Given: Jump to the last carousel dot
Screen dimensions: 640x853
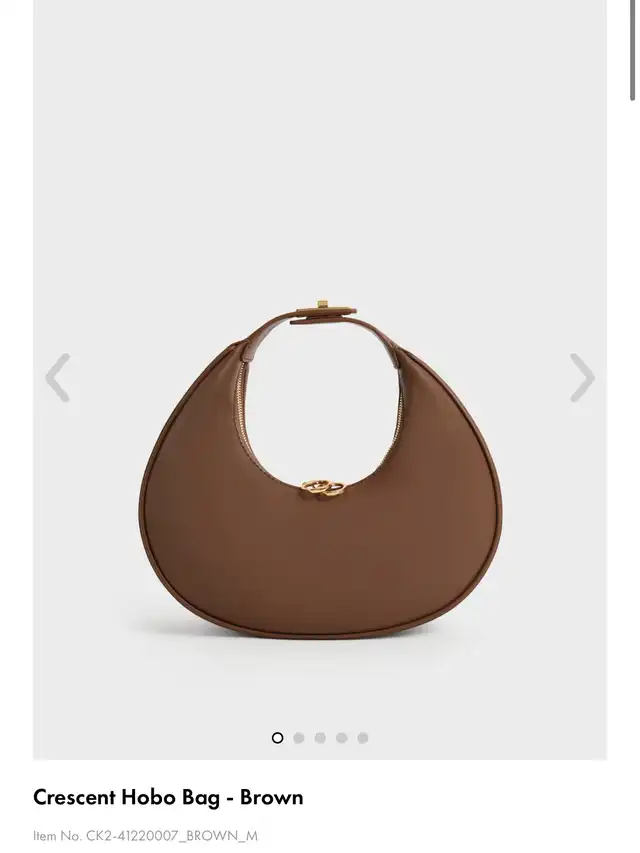Looking at the screenshot, I should tap(363, 738).
